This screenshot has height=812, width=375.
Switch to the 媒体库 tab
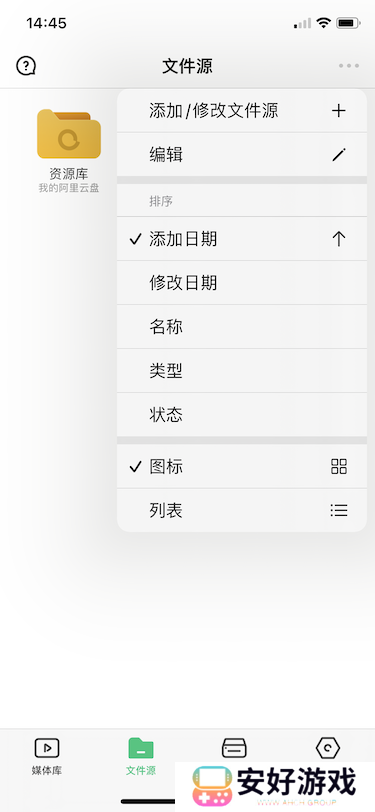click(x=47, y=756)
